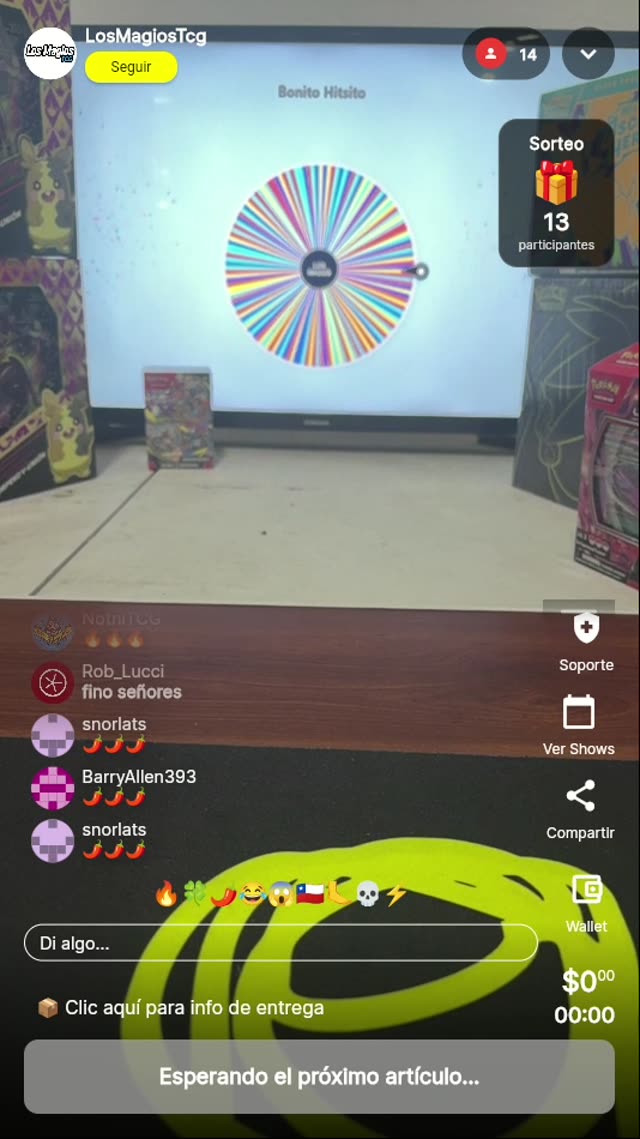Open BarryAllen393's profile from chat
The image size is (640, 1139).
[x=52, y=788]
